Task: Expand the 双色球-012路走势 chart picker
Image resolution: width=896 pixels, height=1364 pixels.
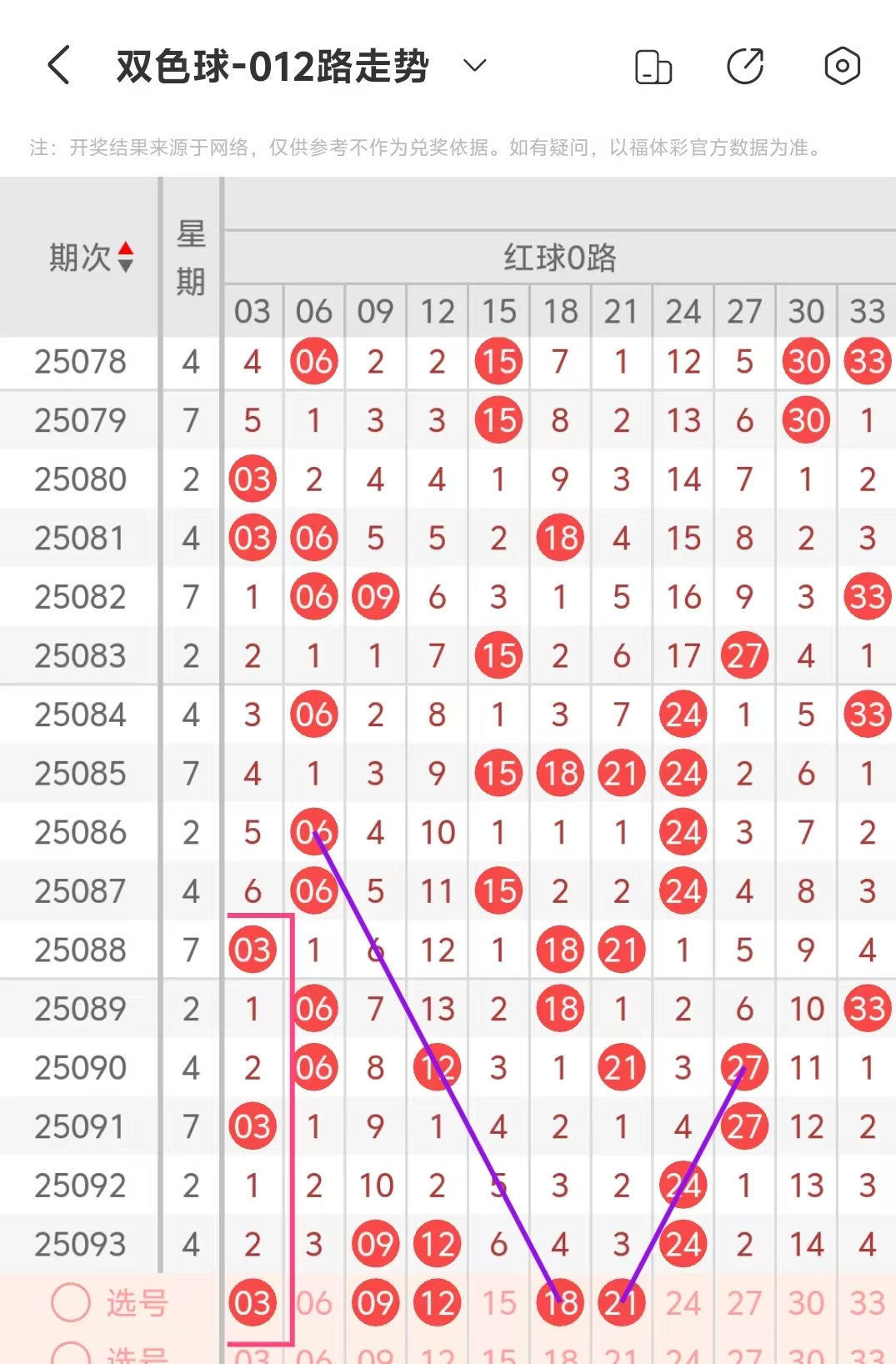Action: click(474, 66)
